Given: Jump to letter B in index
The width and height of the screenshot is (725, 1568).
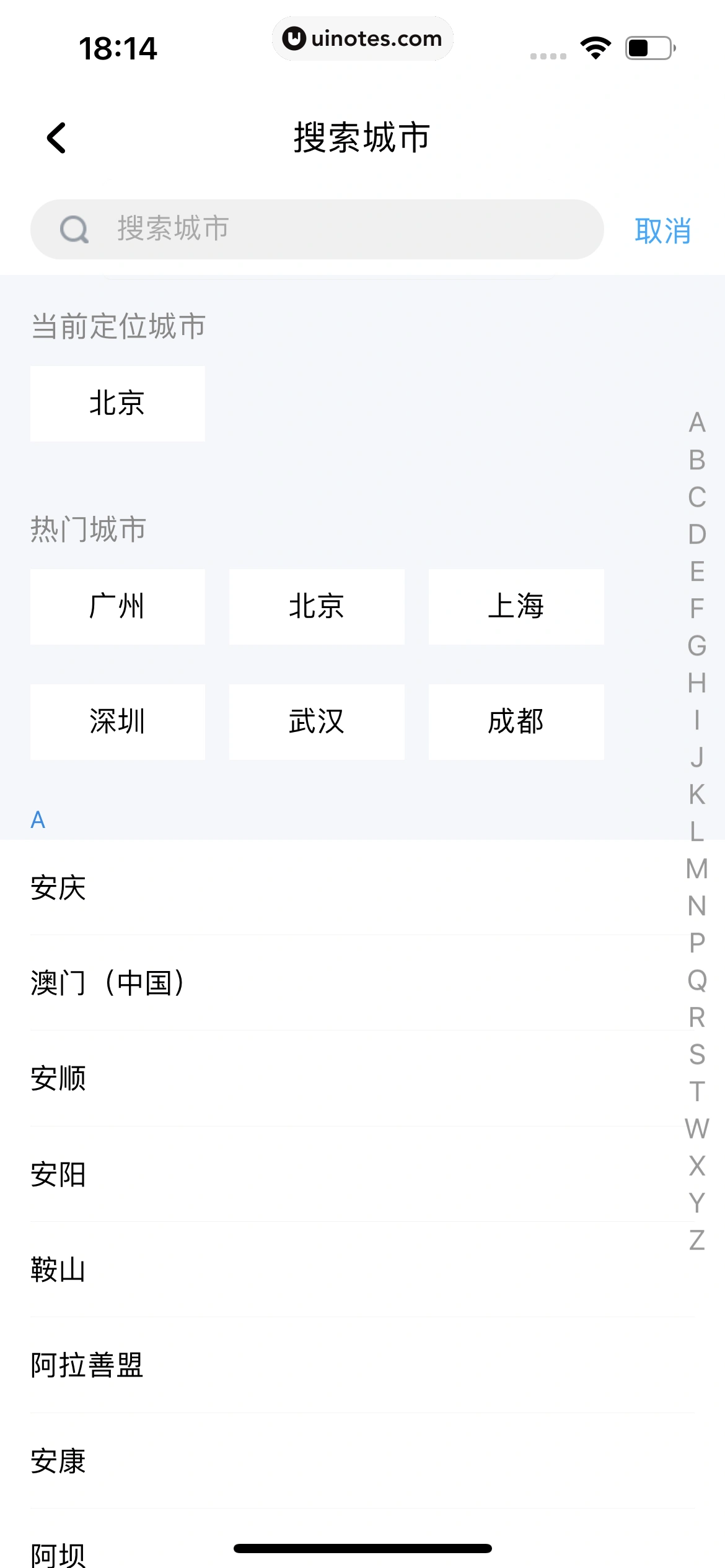Looking at the screenshot, I should [696, 460].
